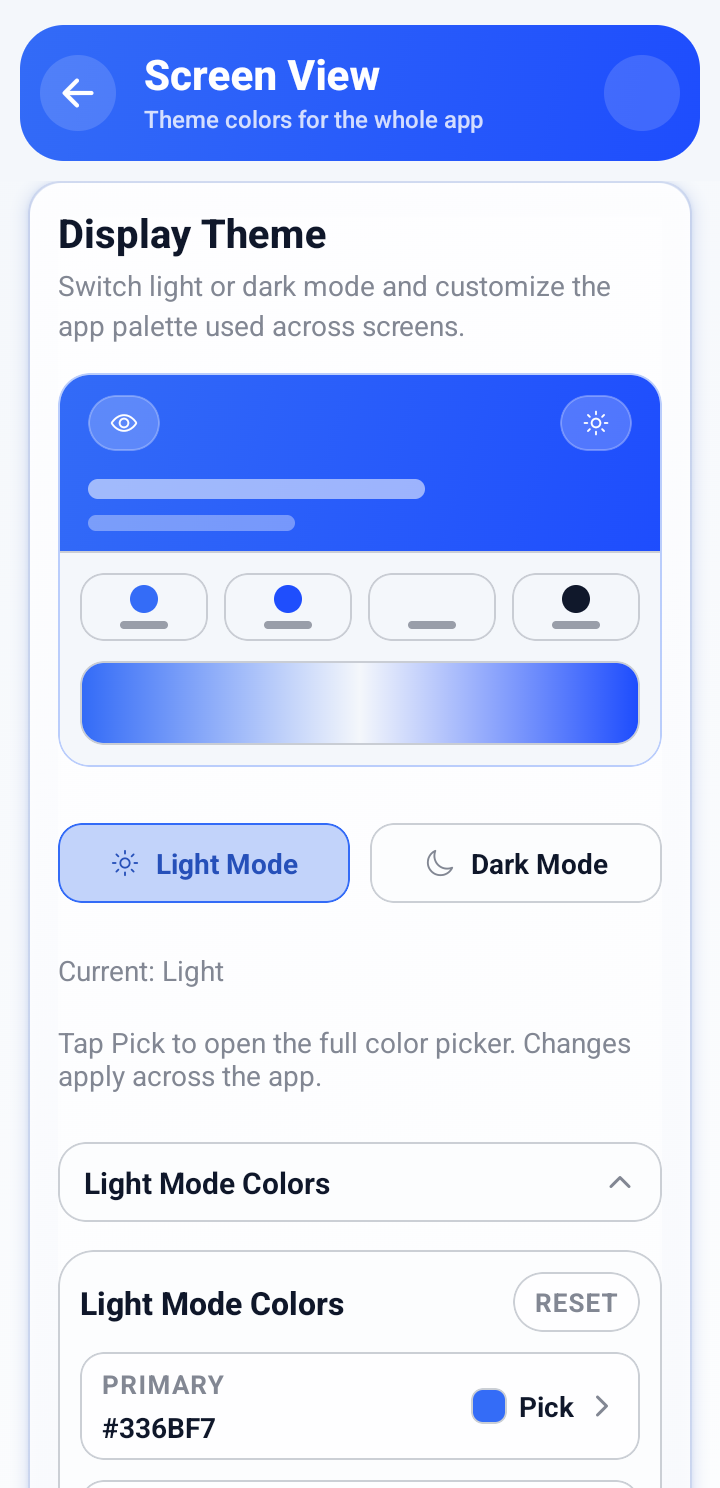The height and width of the screenshot is (1488, 720).
Task: Switch to Dark Mode
Action: (x=516, y=863)
